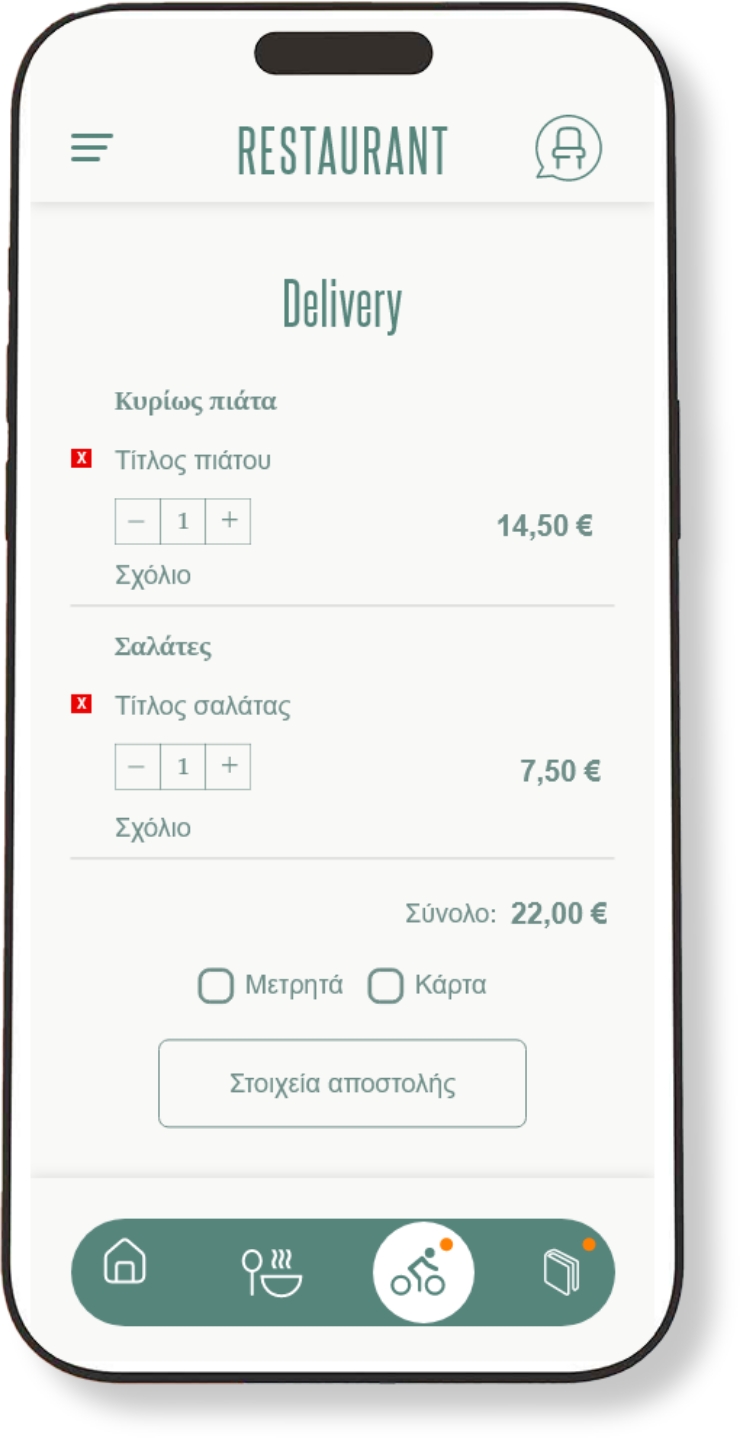Open the delivery bicycle tab
Image resolution: width=740 pixels, height=1438 pixels.
423,1272
